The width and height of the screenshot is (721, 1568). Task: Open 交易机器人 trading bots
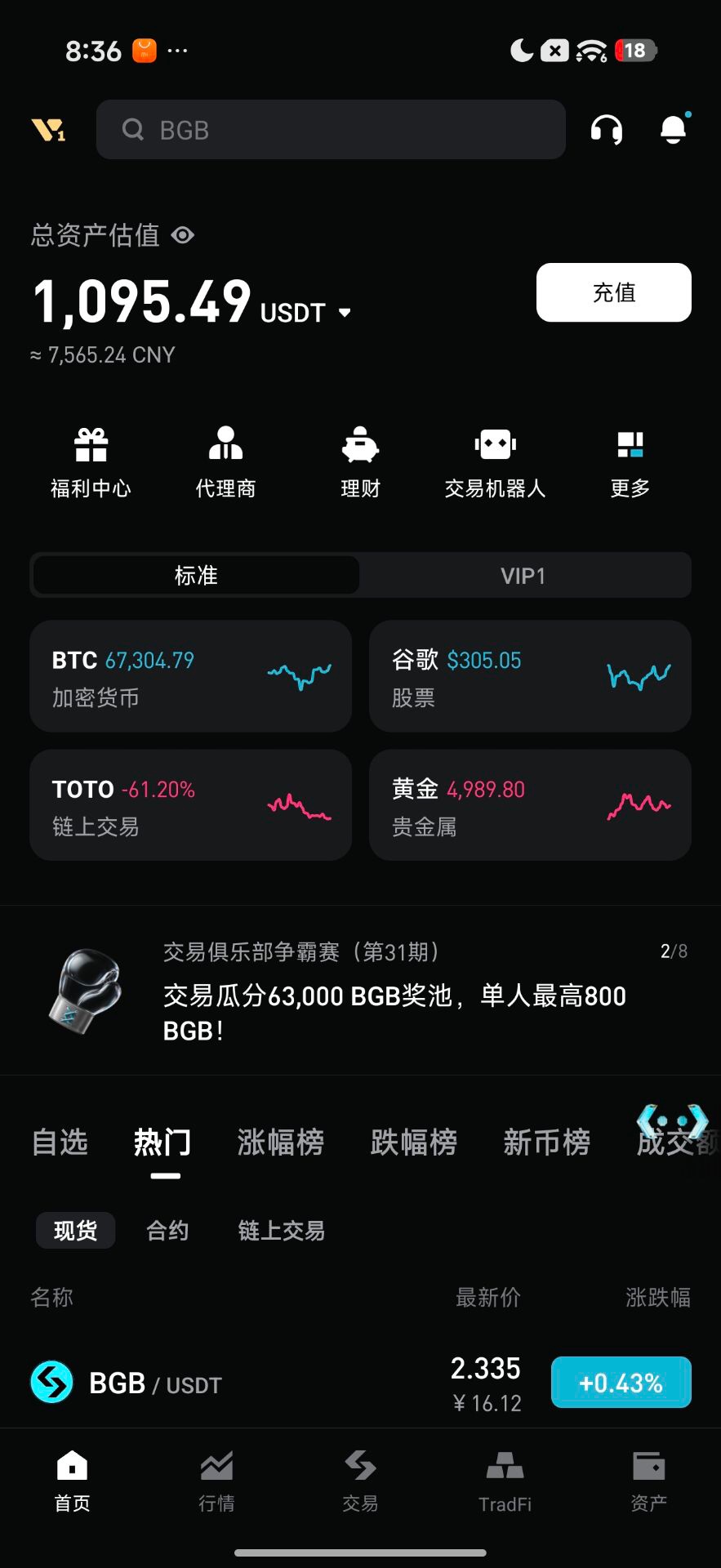pos(495,462)
